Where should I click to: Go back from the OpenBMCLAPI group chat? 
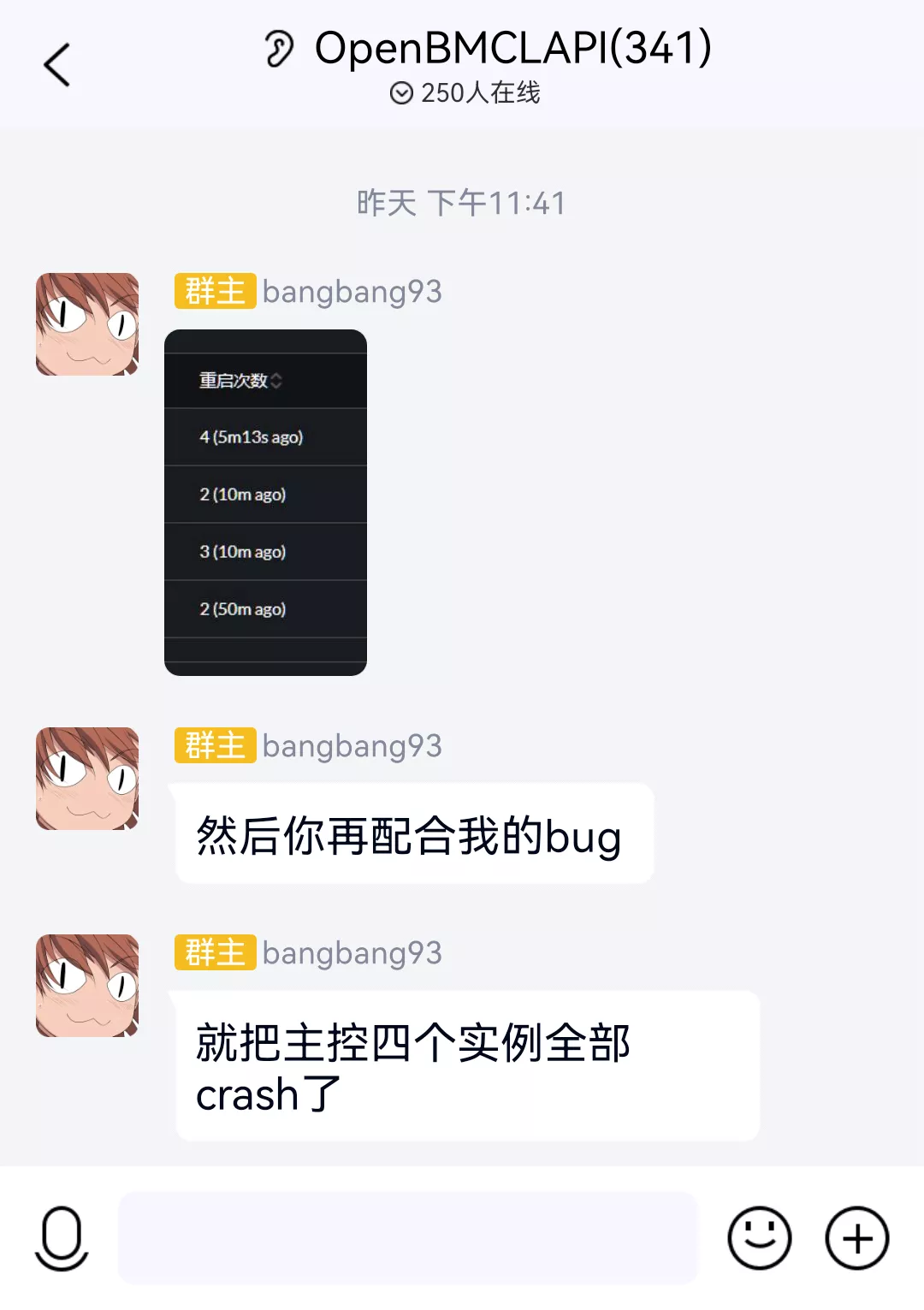(56, 65)
